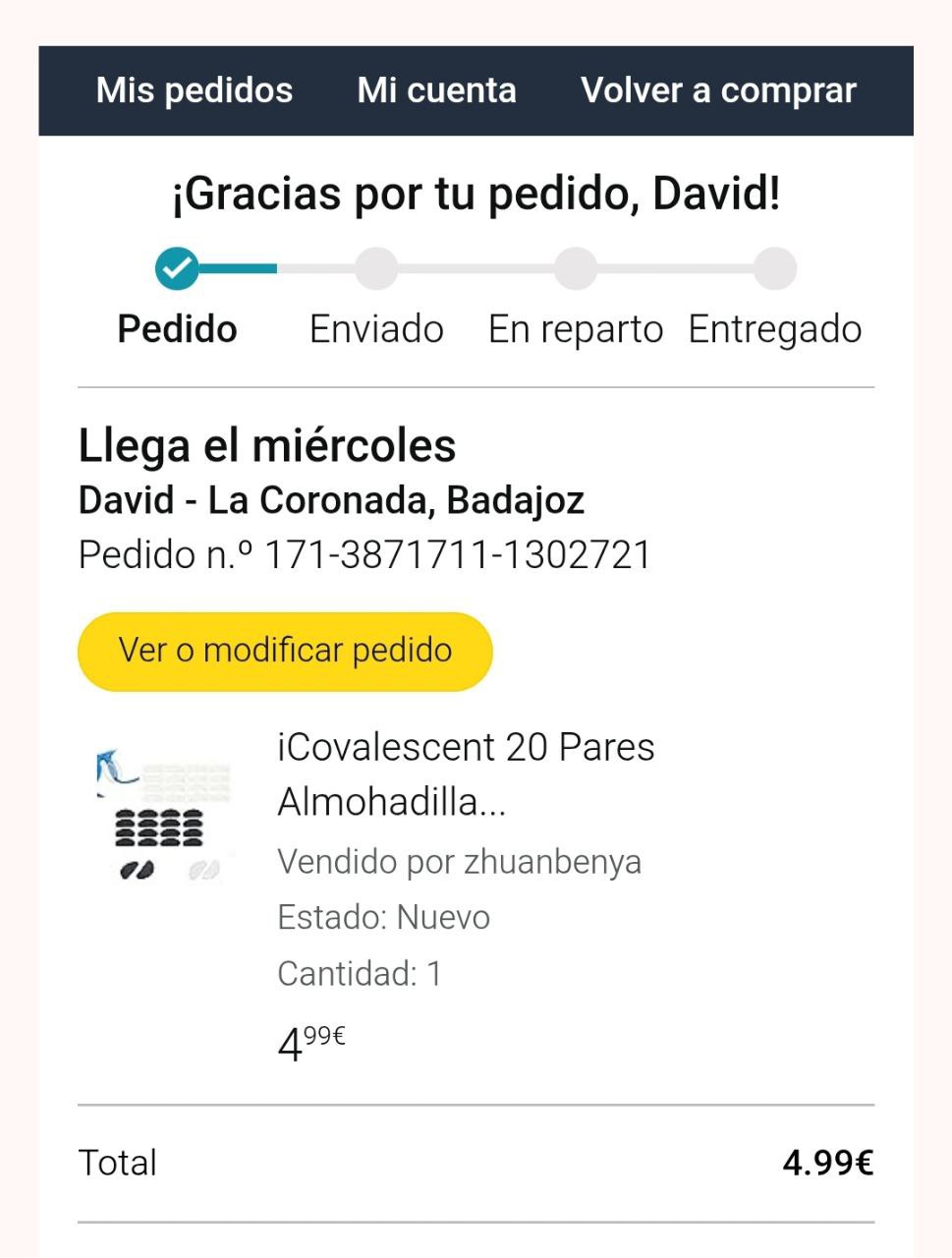
Task: Go to Mi cuenta
Action: pyautogui.click(x=436, y=90)
